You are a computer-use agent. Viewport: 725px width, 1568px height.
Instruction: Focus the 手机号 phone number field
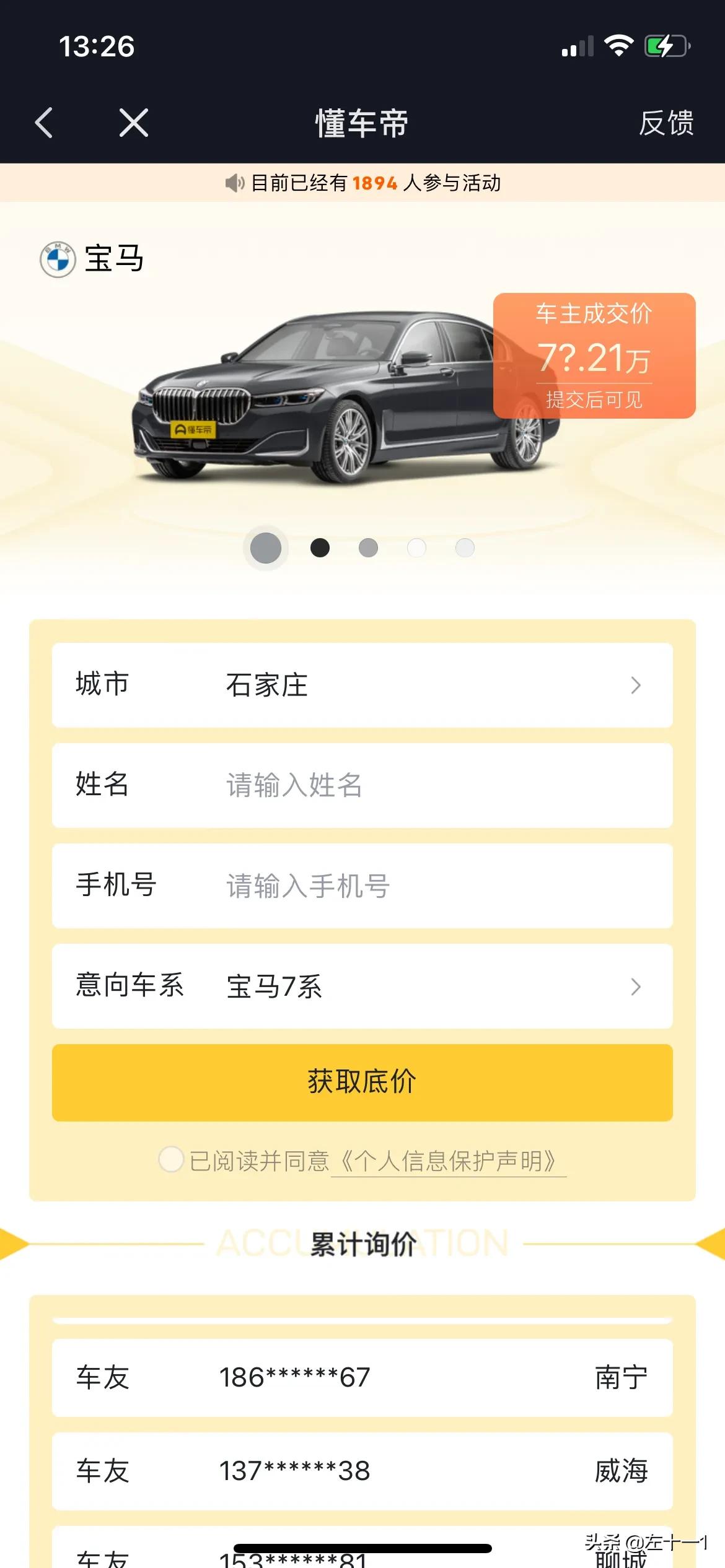click(x=434, y=886)
